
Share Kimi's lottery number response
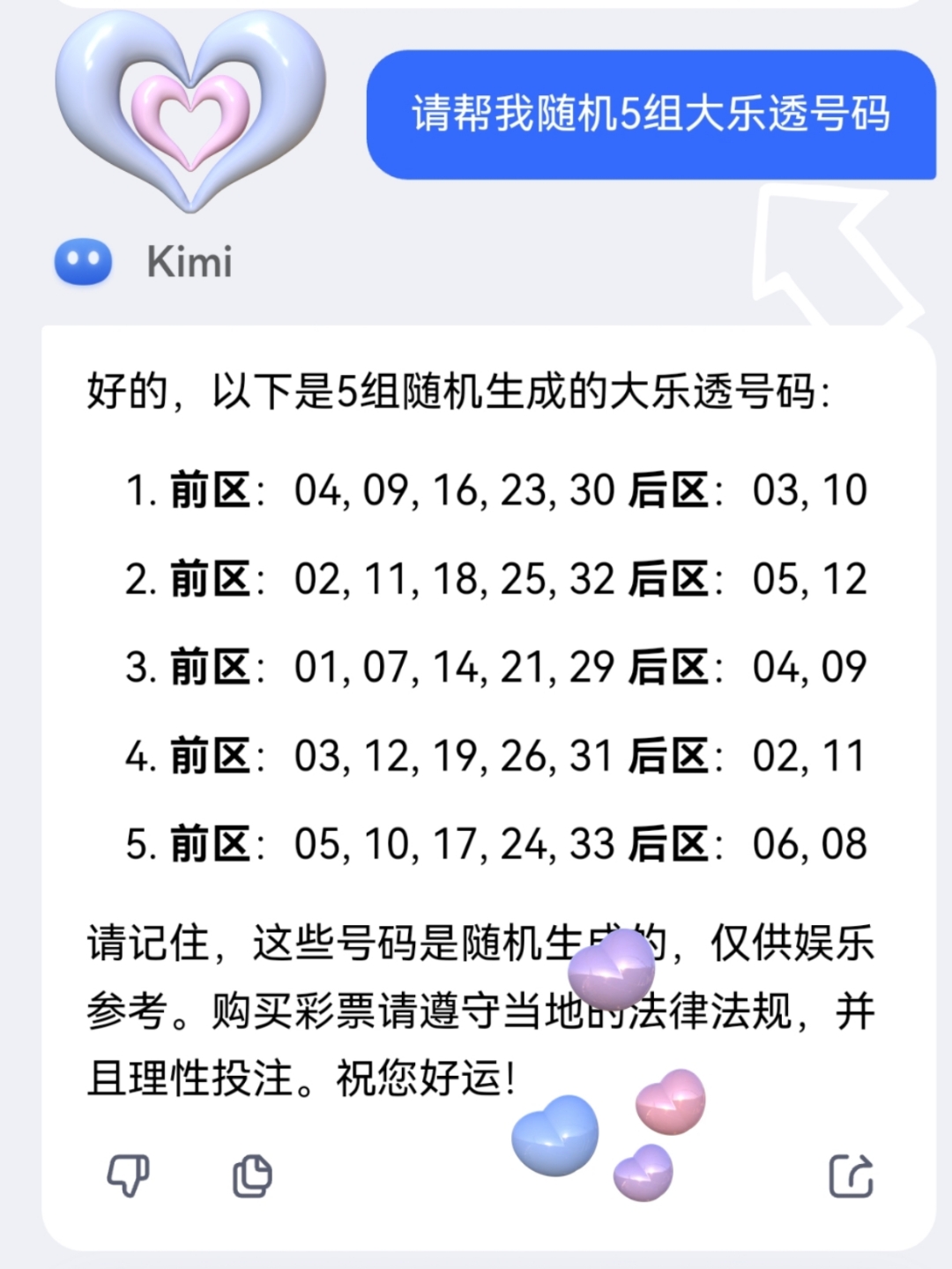coord(851,1175)
